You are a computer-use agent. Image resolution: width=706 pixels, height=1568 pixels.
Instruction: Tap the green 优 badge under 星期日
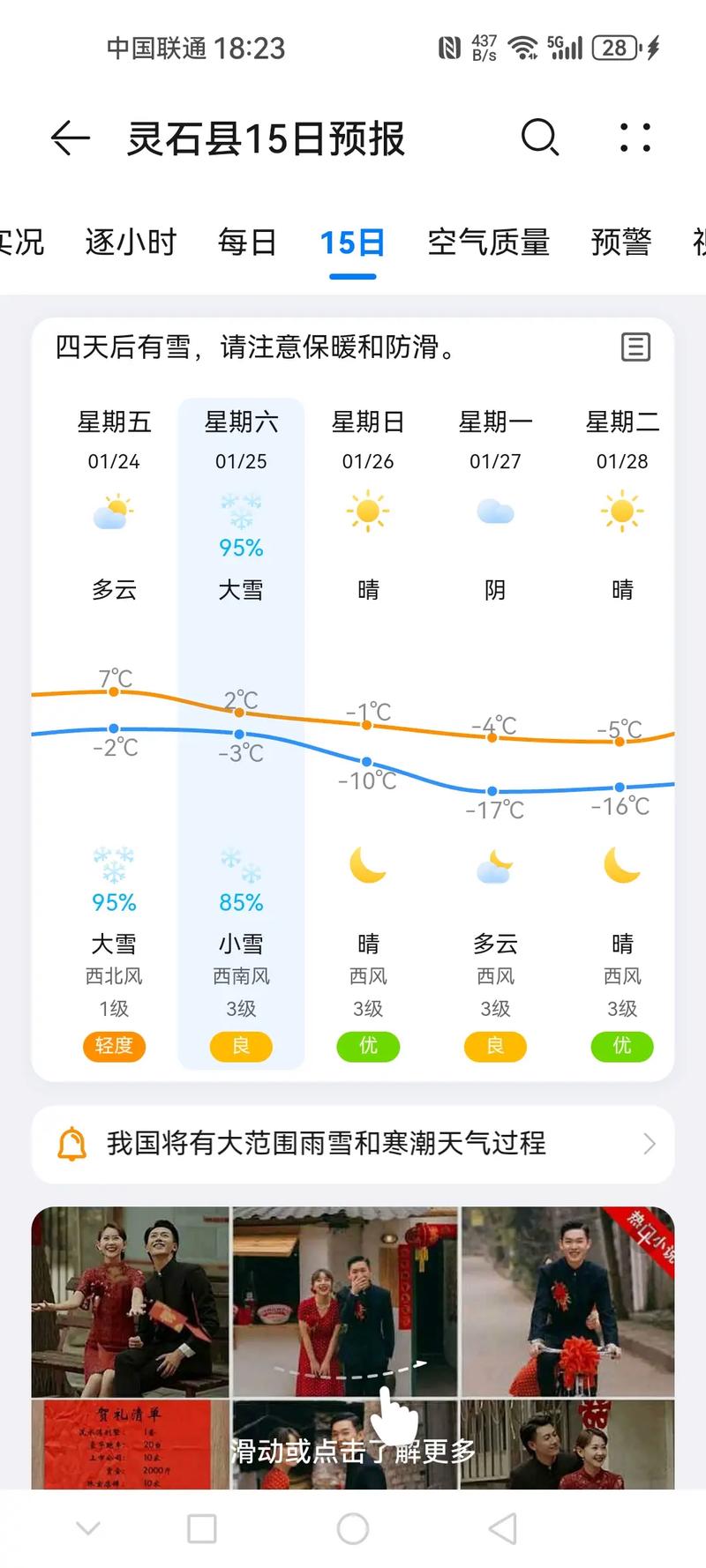point(368,1047)
